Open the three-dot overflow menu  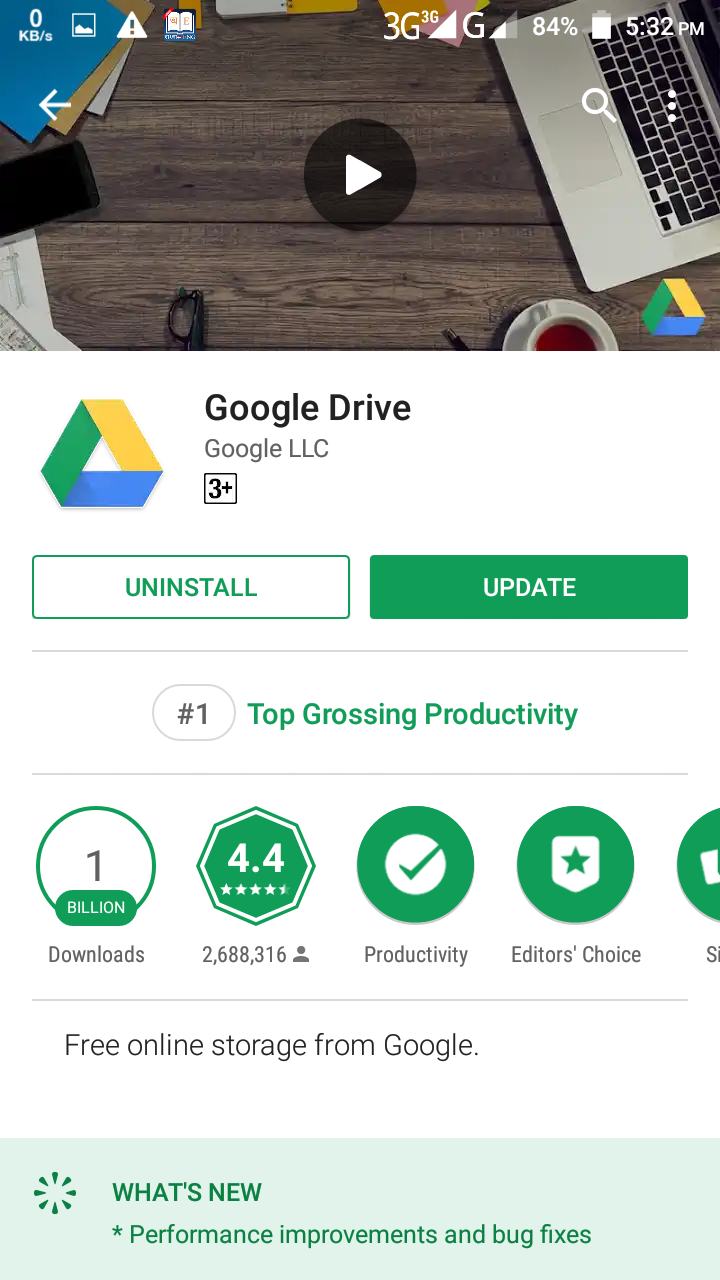tap(671, 105)
